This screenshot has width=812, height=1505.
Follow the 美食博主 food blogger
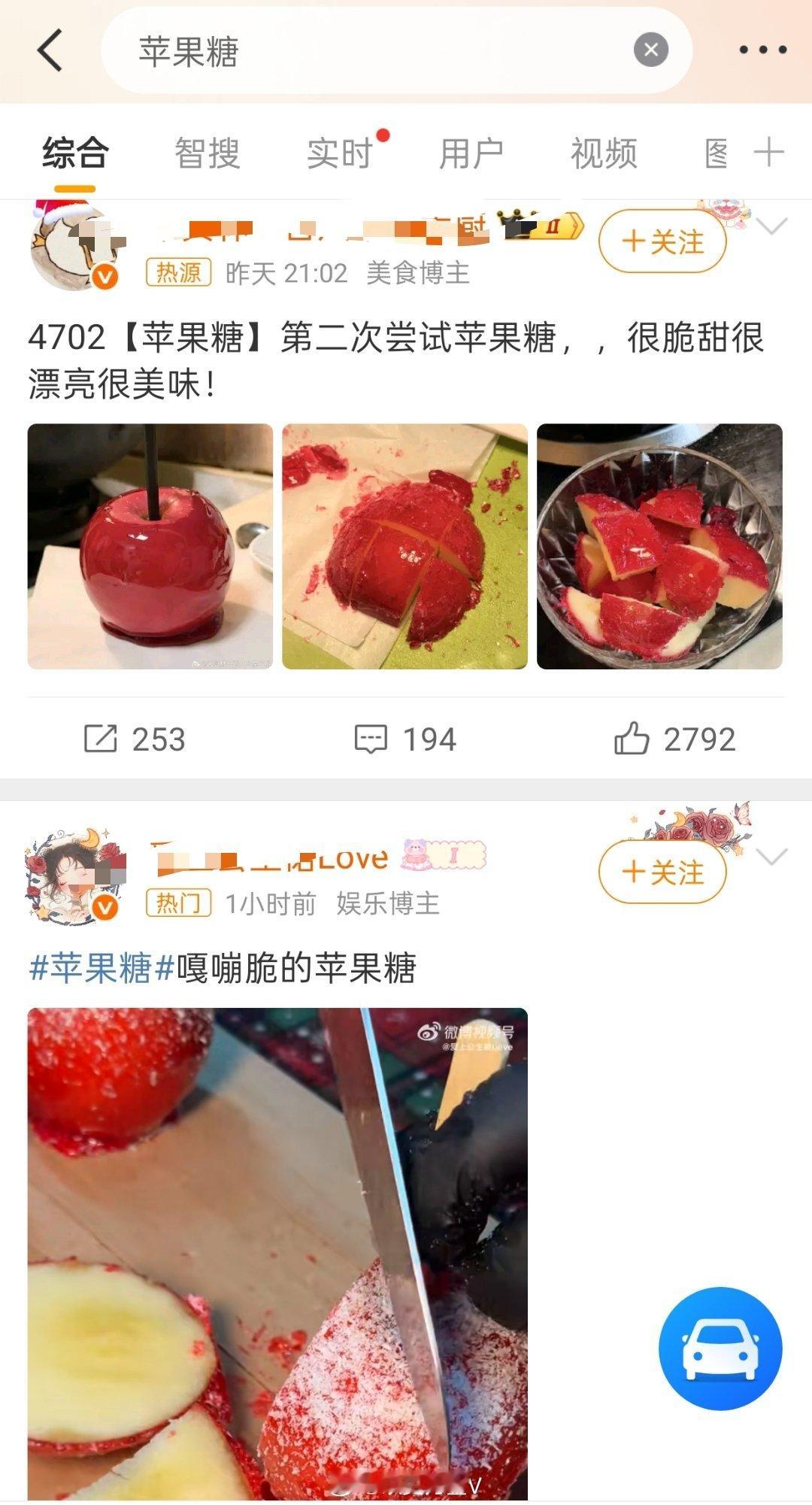click(662, 241)
